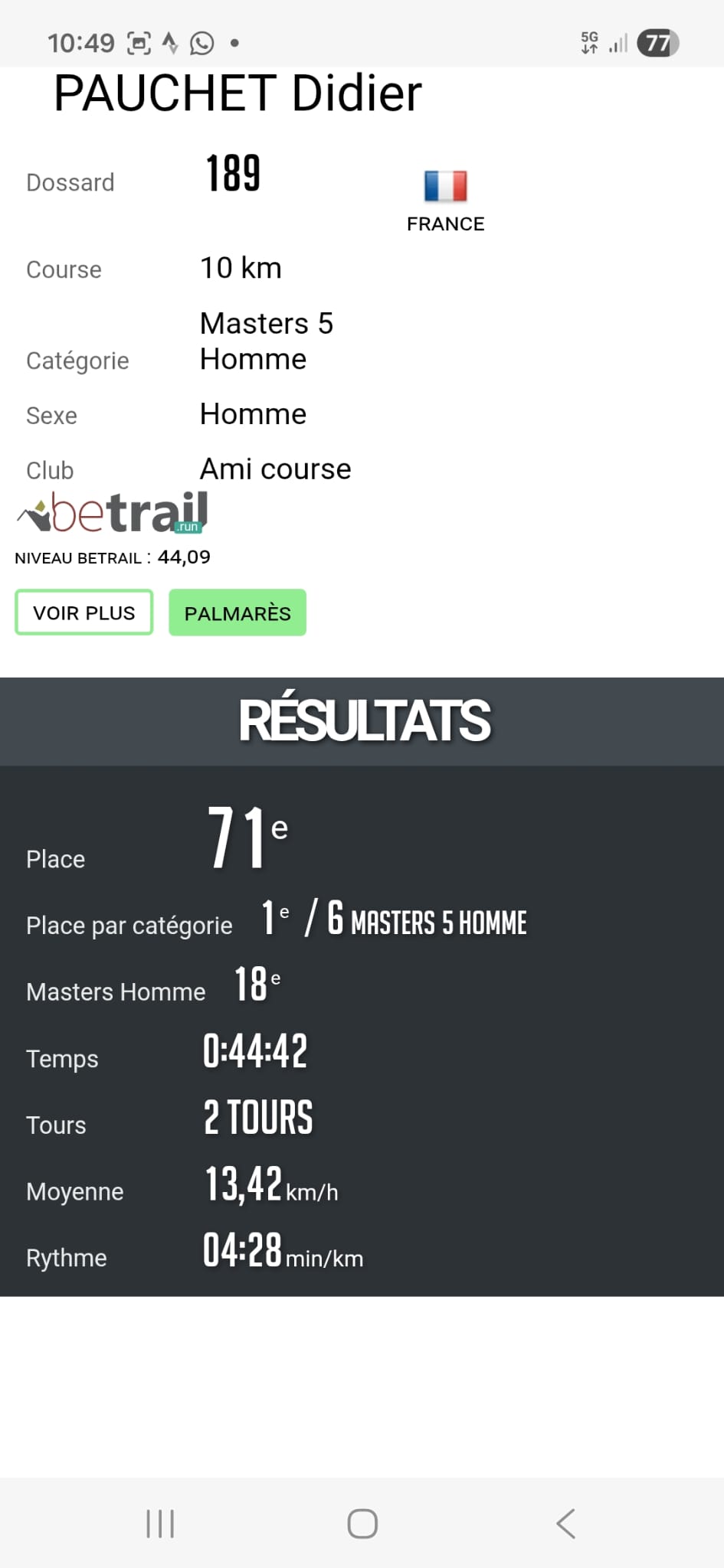Image resolution: width=724 pixels, height=1568 pixels.
Task: Tap the VOIR PLUS button
Action: coord(84,612)
